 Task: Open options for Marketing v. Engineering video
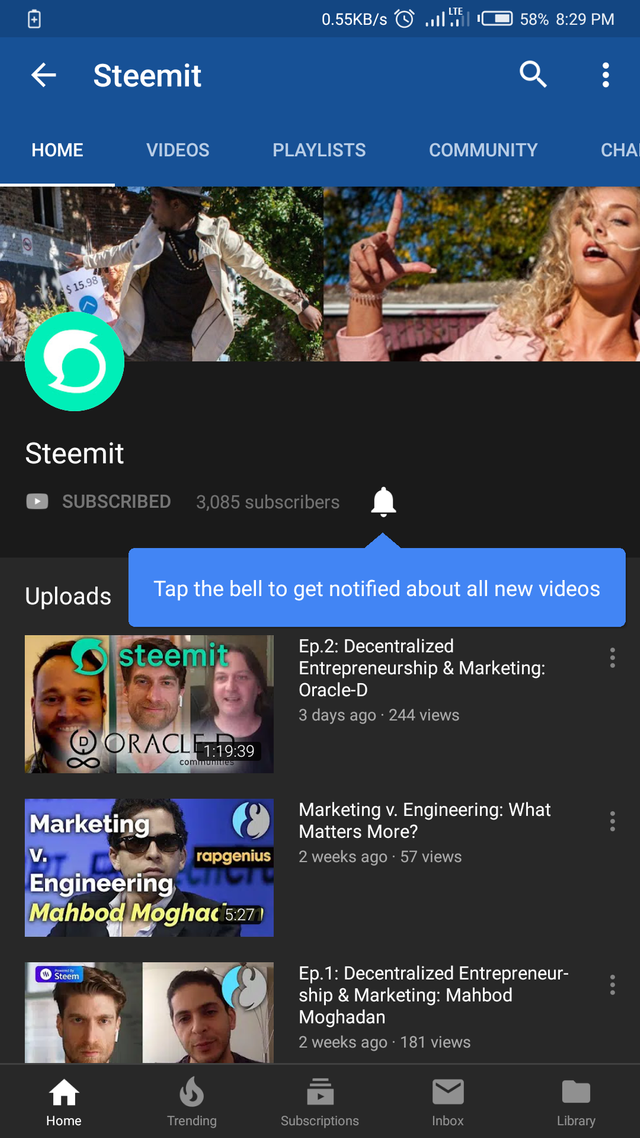click(x=612, y=821)
